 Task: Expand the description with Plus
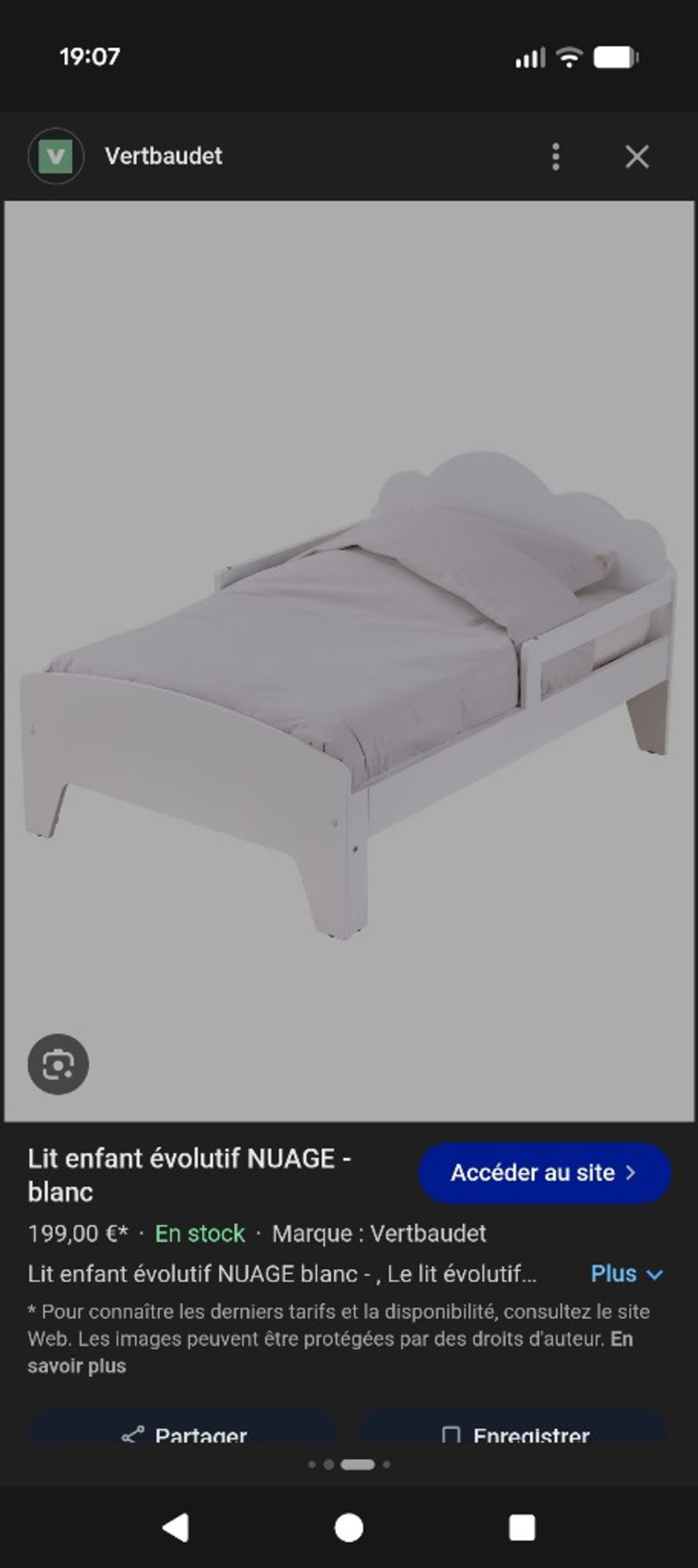(626, 1274)
